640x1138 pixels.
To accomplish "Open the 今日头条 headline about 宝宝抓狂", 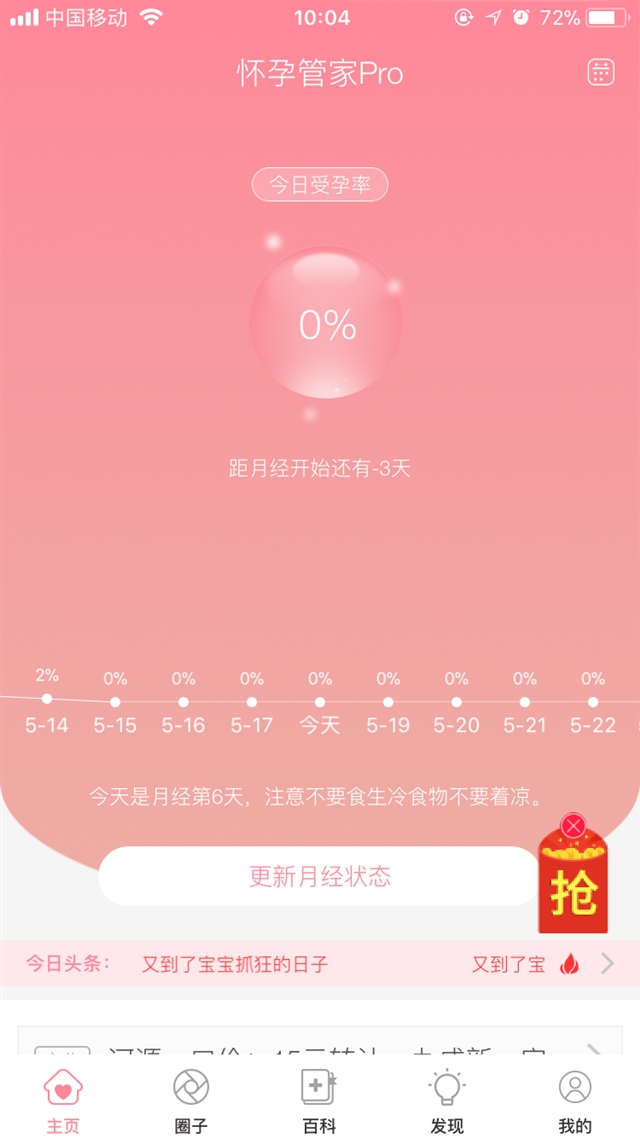I will 235,965.
